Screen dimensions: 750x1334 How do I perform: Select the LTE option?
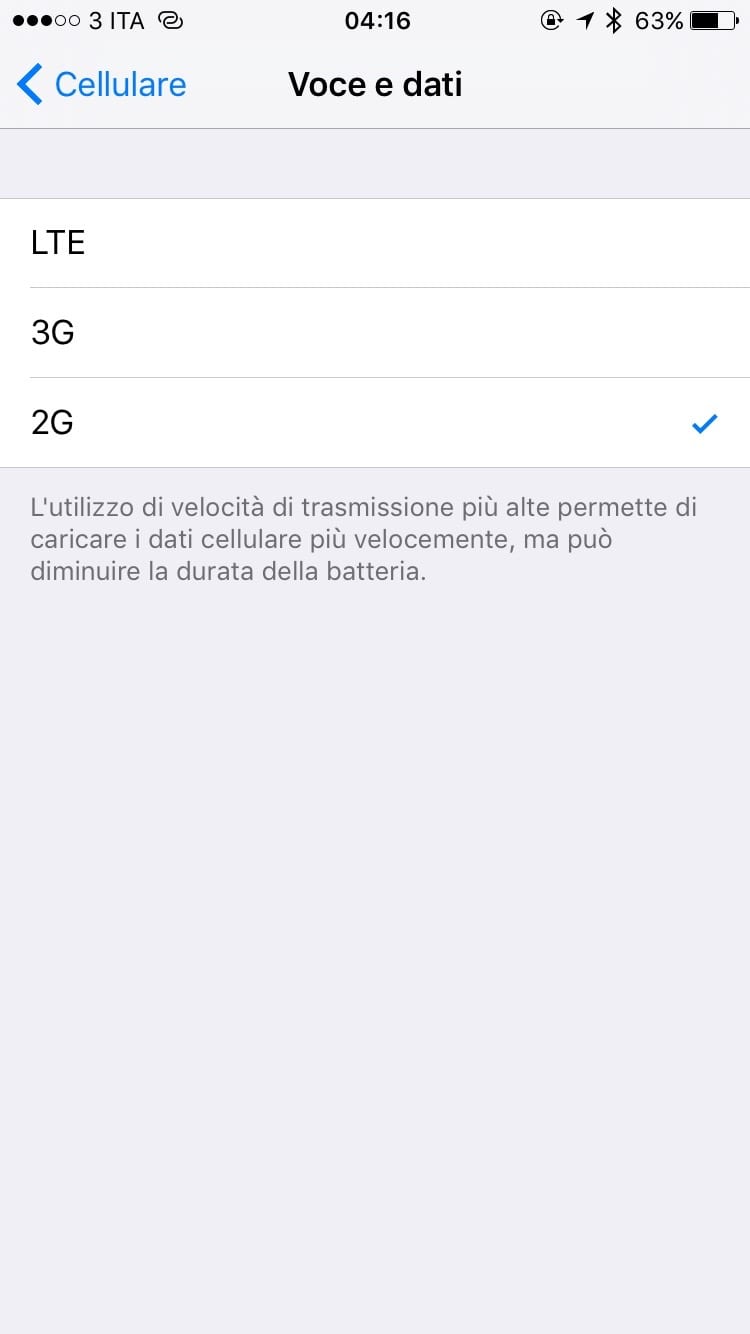374,243
